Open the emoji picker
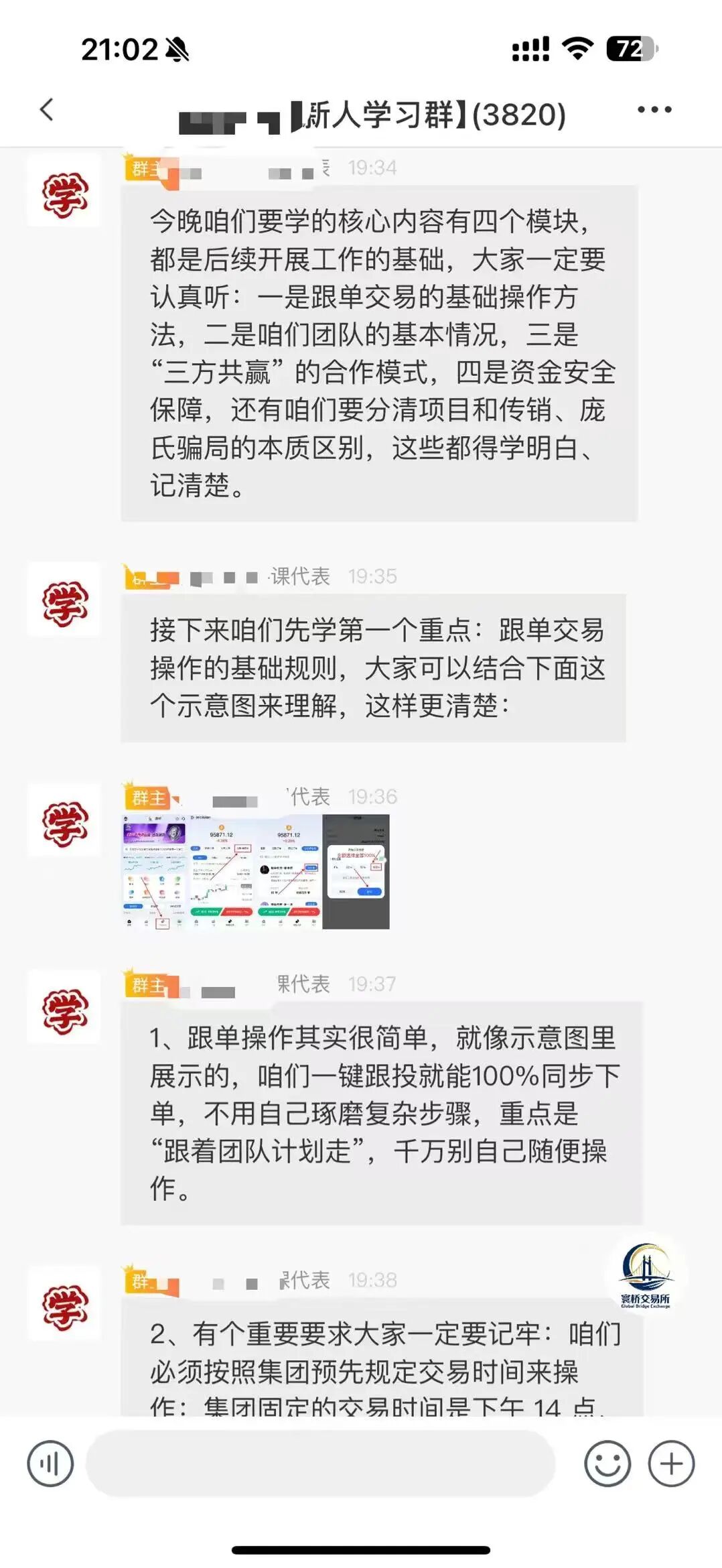 (607, 1463)
